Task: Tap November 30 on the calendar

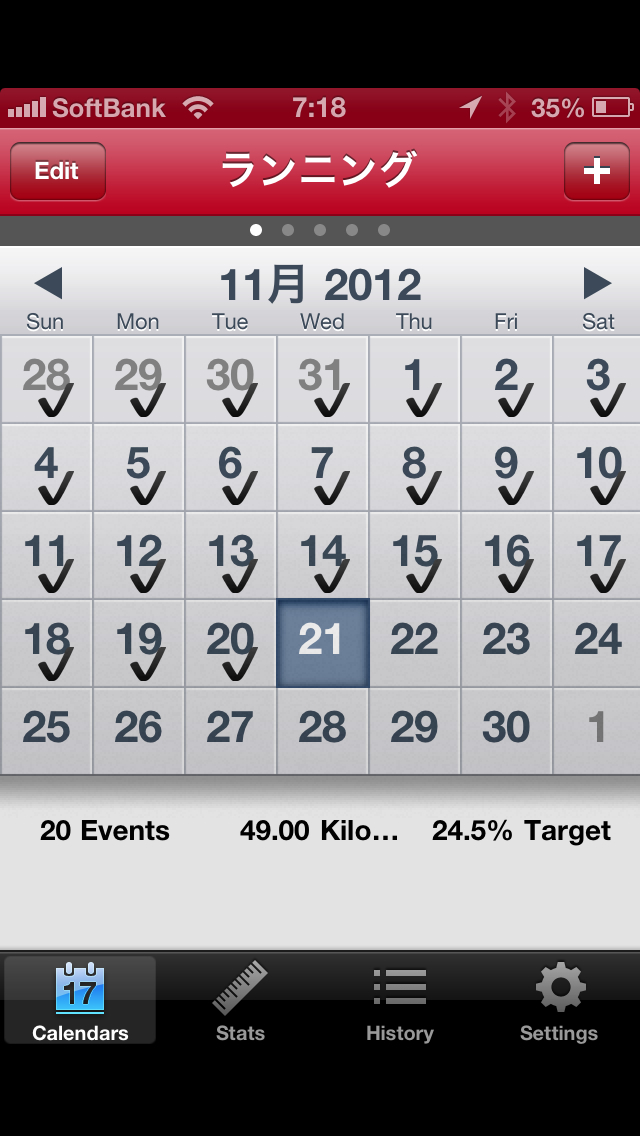Action: 506,731
